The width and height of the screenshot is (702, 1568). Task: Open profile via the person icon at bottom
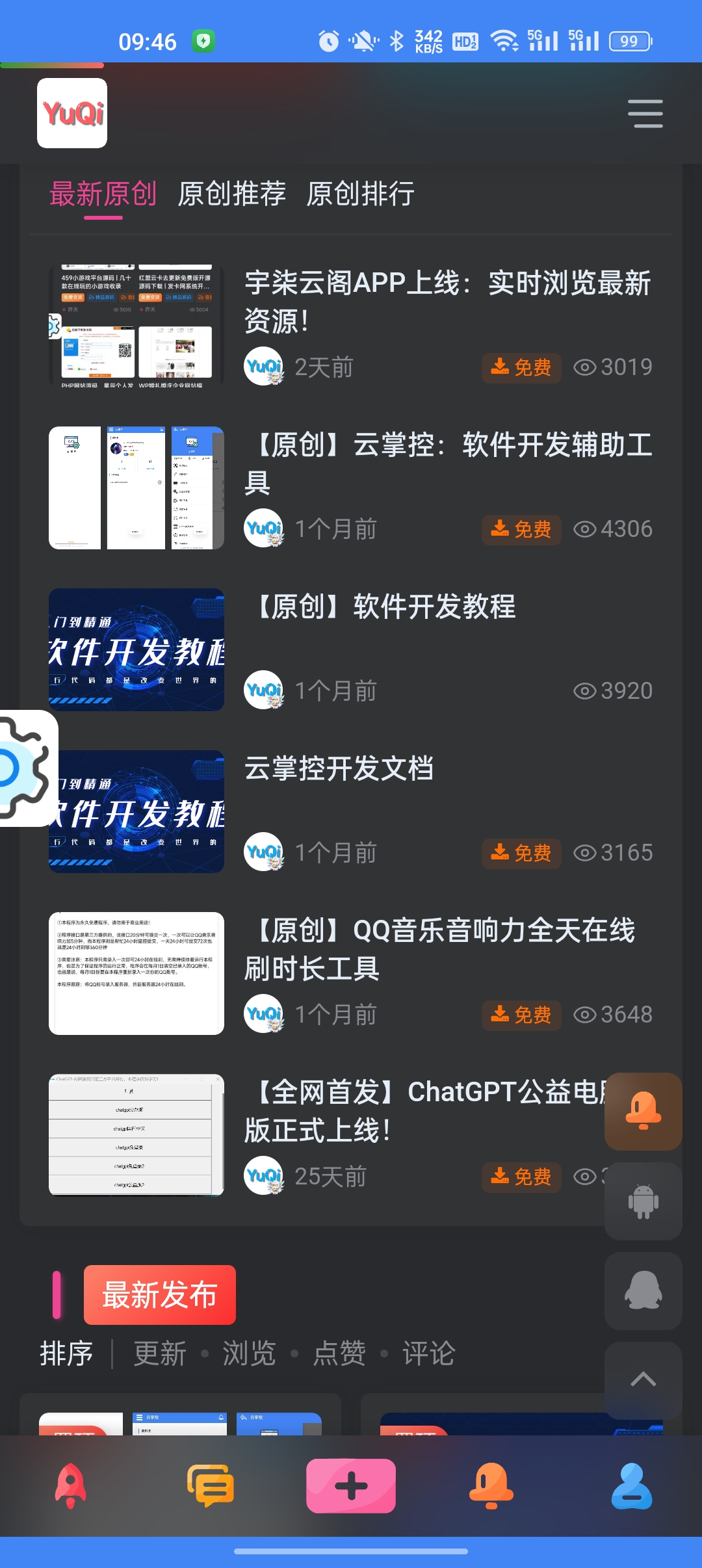(632, 1485)
